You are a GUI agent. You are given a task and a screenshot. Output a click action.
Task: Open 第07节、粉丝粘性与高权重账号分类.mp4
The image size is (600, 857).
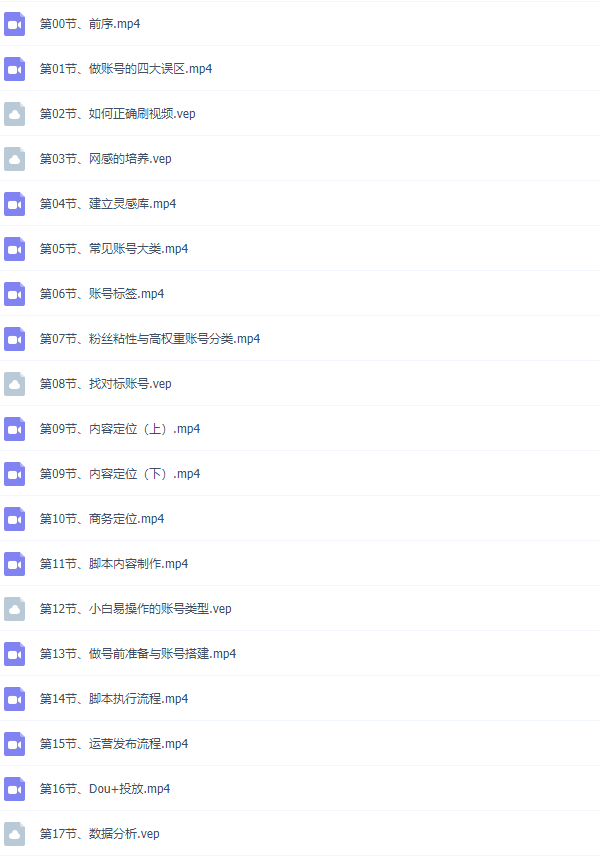point(150,339)
